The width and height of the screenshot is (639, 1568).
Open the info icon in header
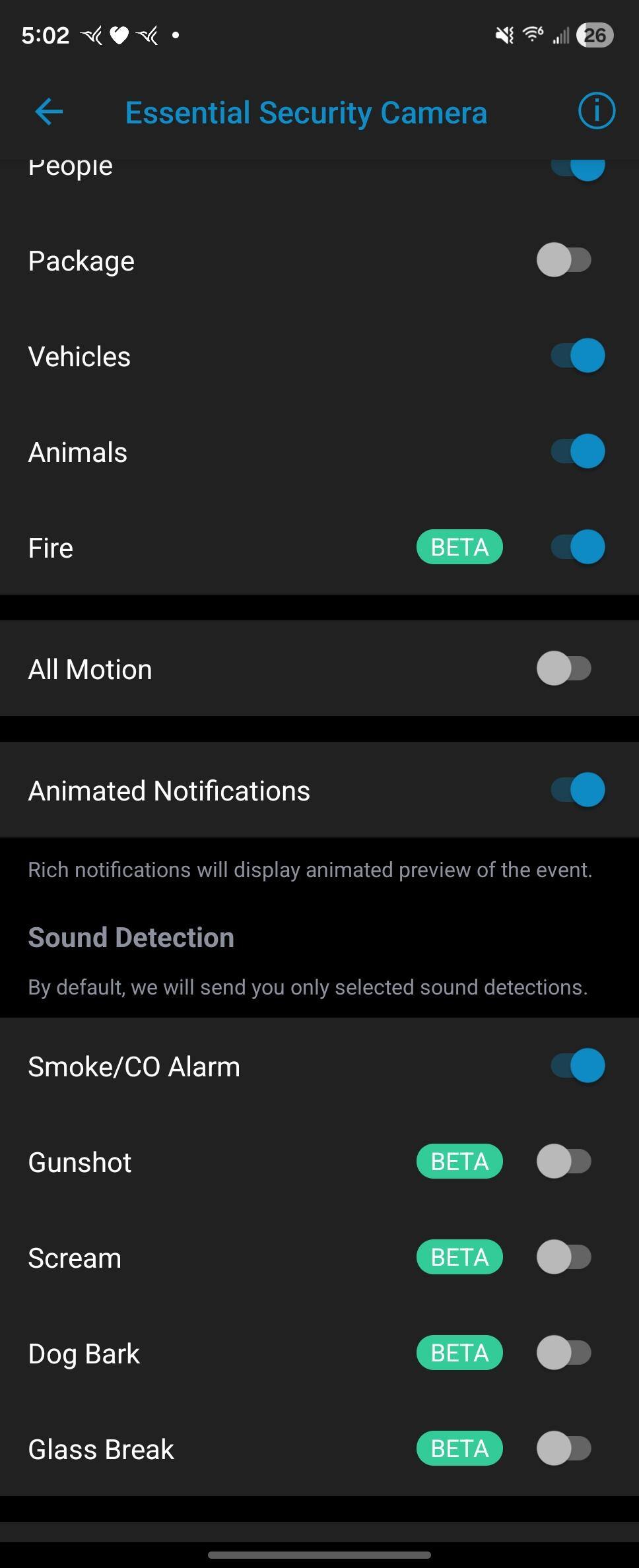click(x=596, y=111)
